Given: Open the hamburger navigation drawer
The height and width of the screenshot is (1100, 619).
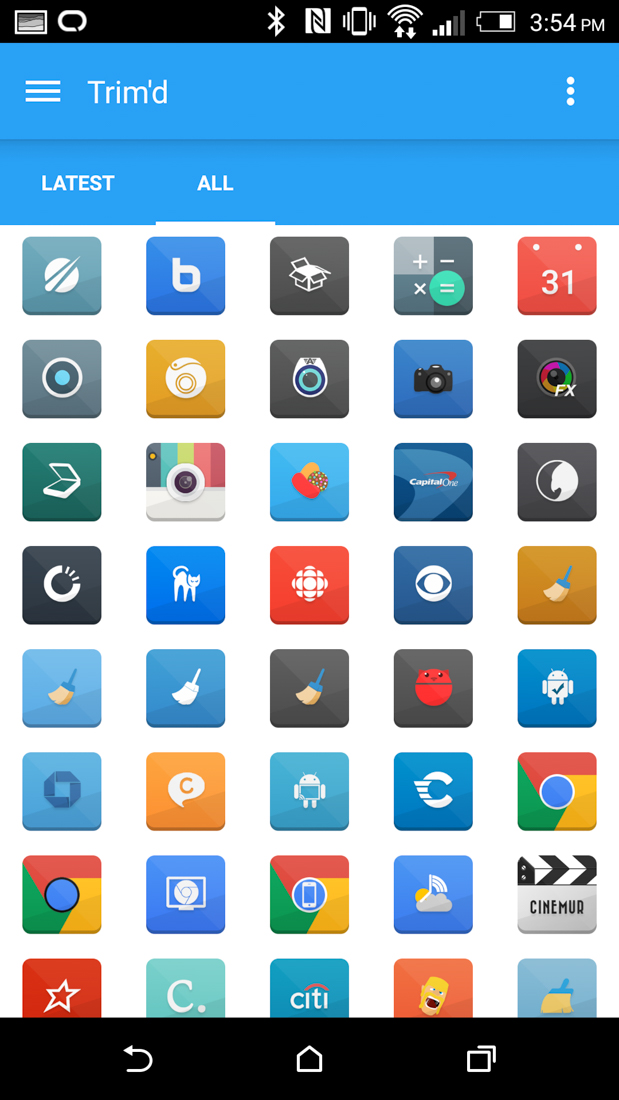Looking at the screenshot, I should (43, 92).
